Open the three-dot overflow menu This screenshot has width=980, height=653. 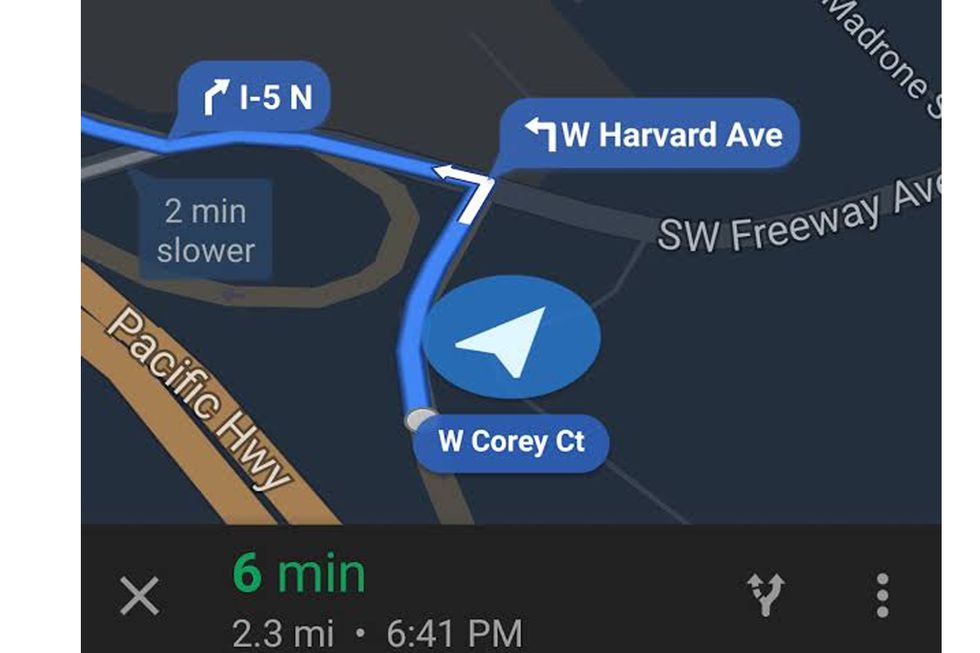[881, 596]
